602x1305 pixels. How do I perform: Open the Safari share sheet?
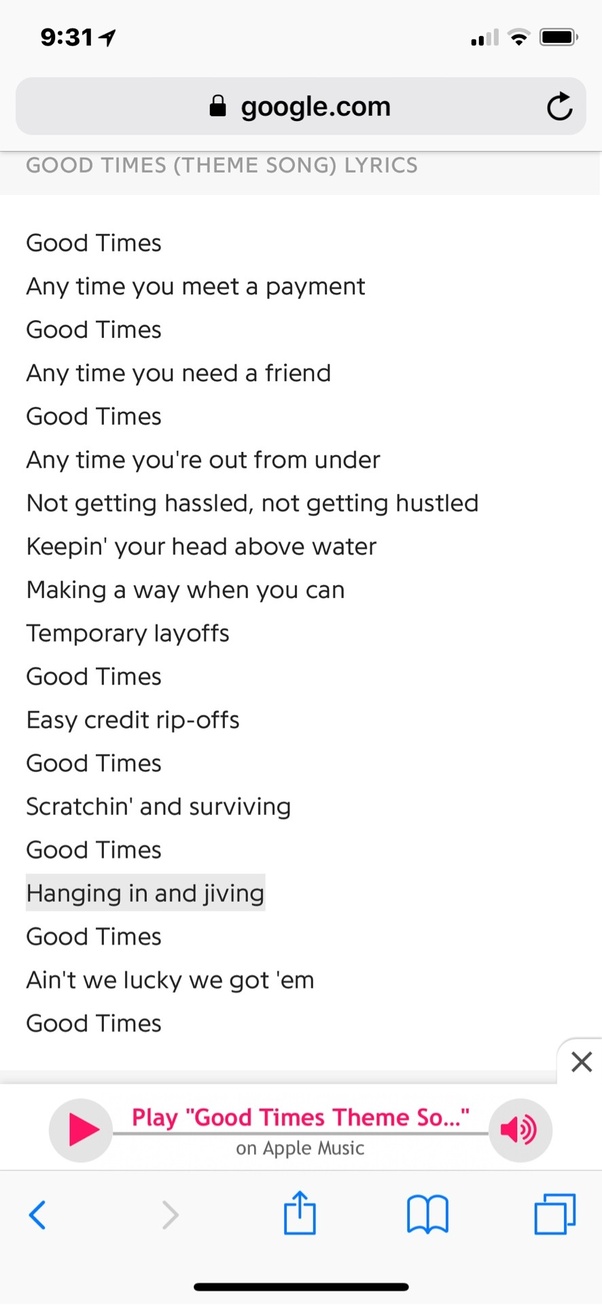(x=300, y=1215)
